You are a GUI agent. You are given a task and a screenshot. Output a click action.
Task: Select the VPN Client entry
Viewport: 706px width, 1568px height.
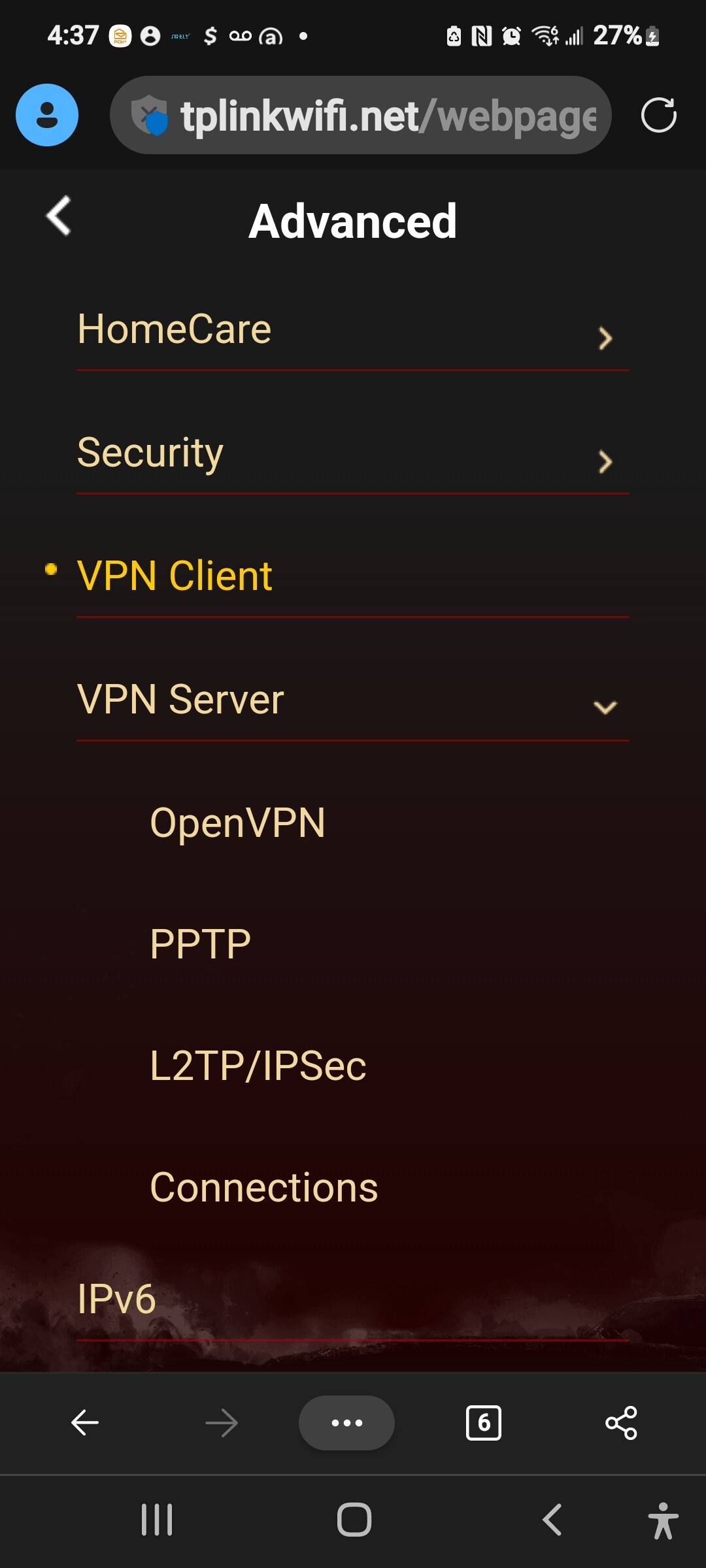pyautogui.click(x=353, y=576)
